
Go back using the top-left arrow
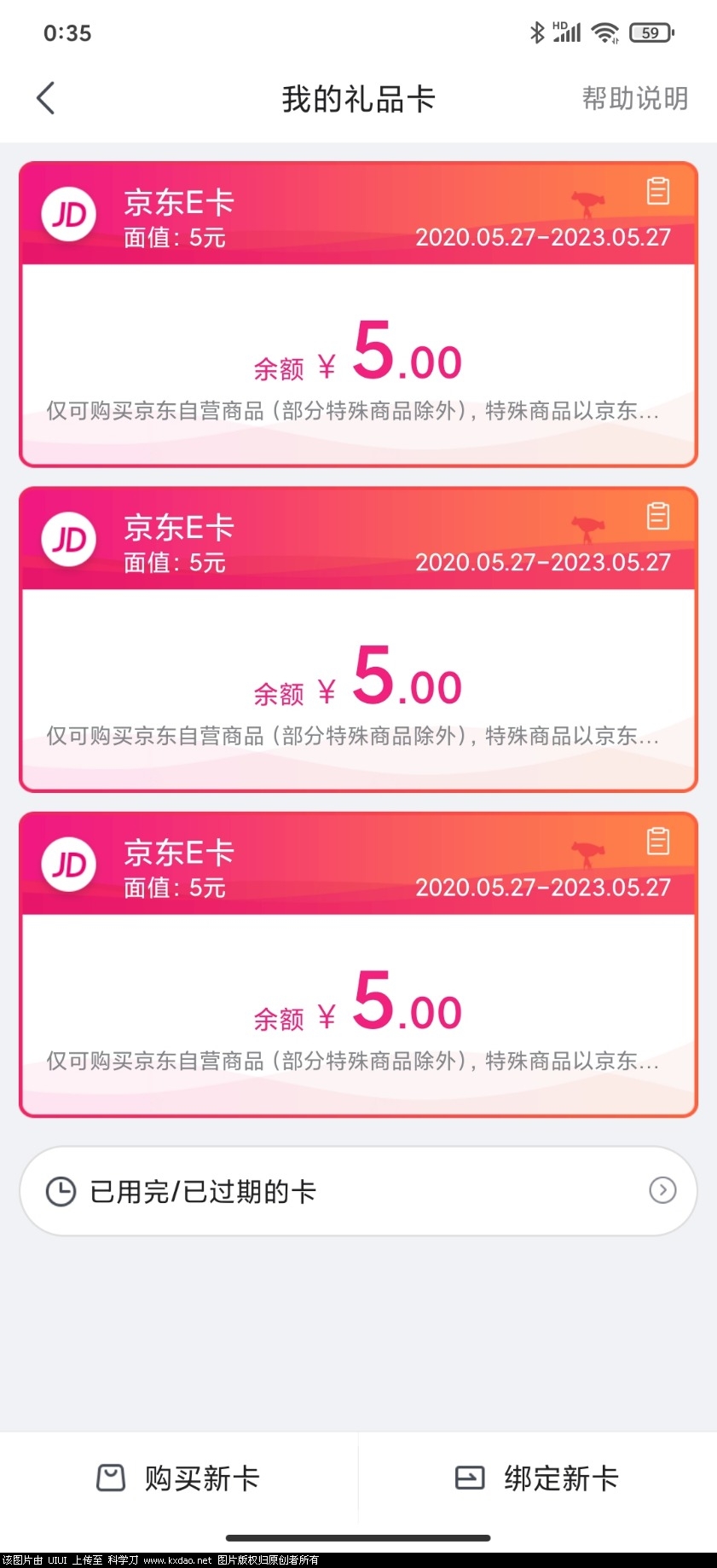point(47,98)
